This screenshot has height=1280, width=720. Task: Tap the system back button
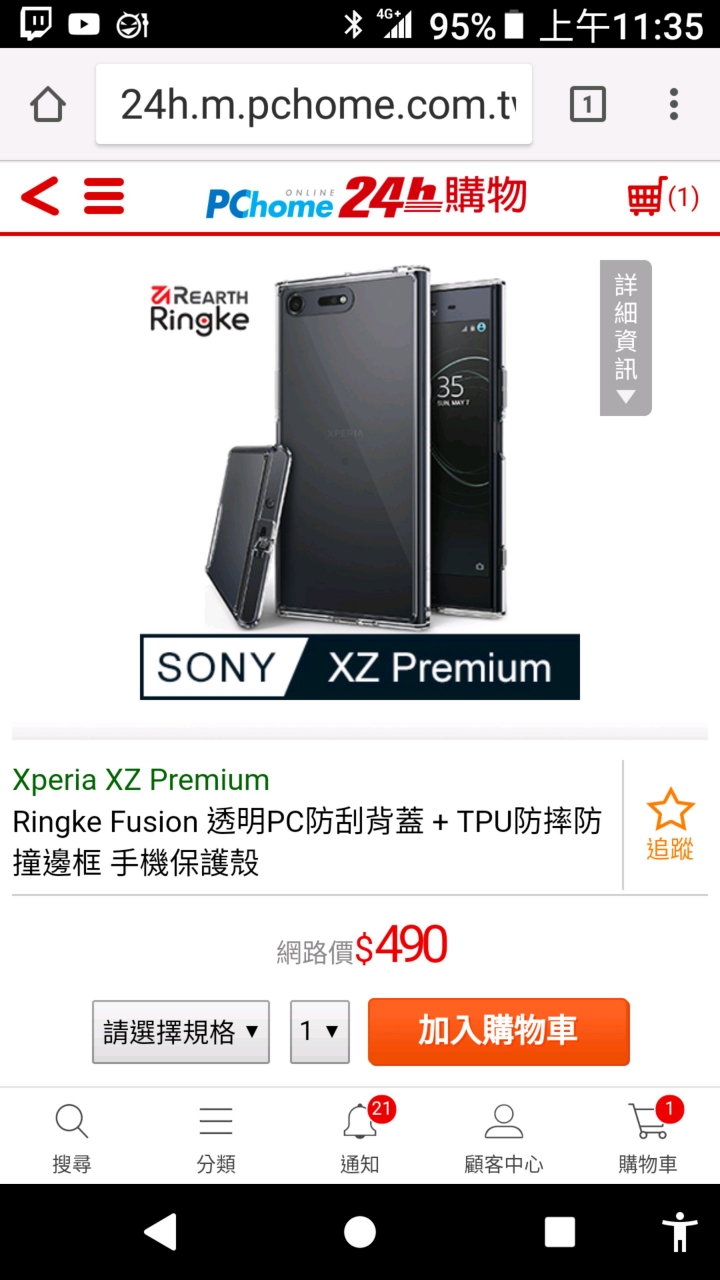(x=160, y=1232)
